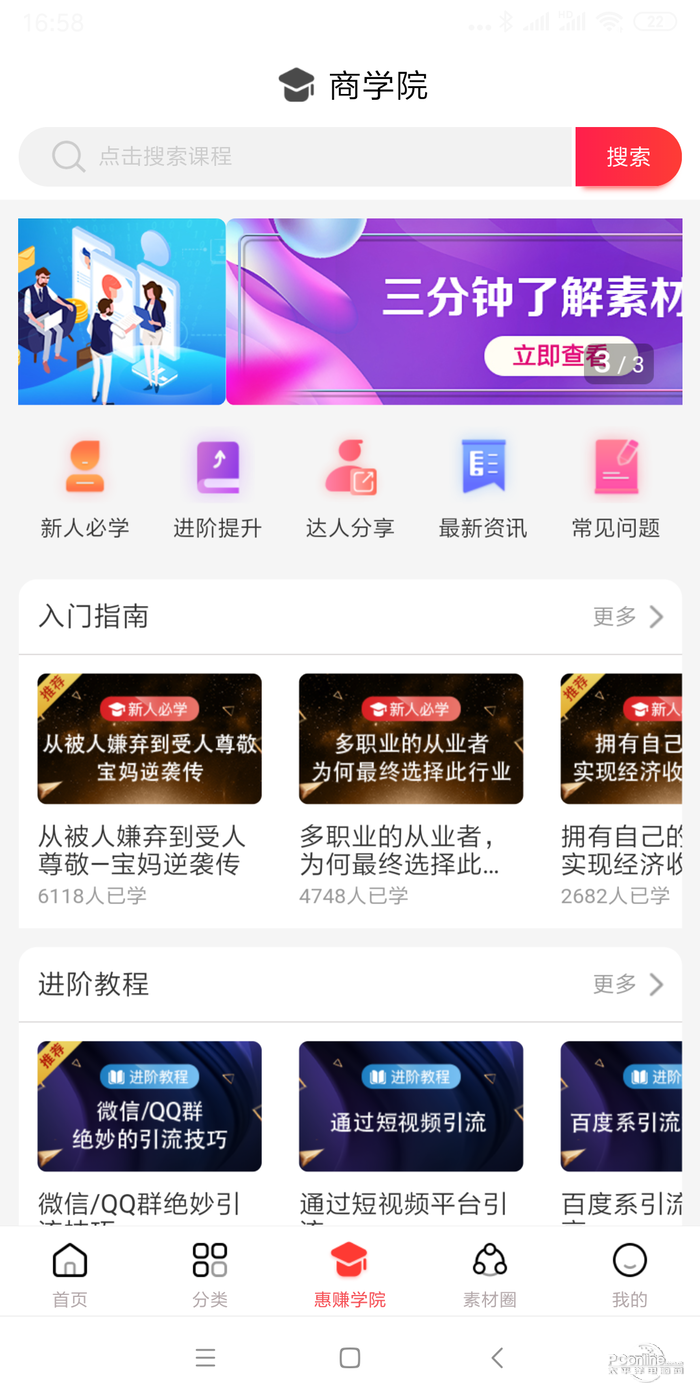View more 进阶教程 courses
700x1400 pixels.
(x=628, y=985)
